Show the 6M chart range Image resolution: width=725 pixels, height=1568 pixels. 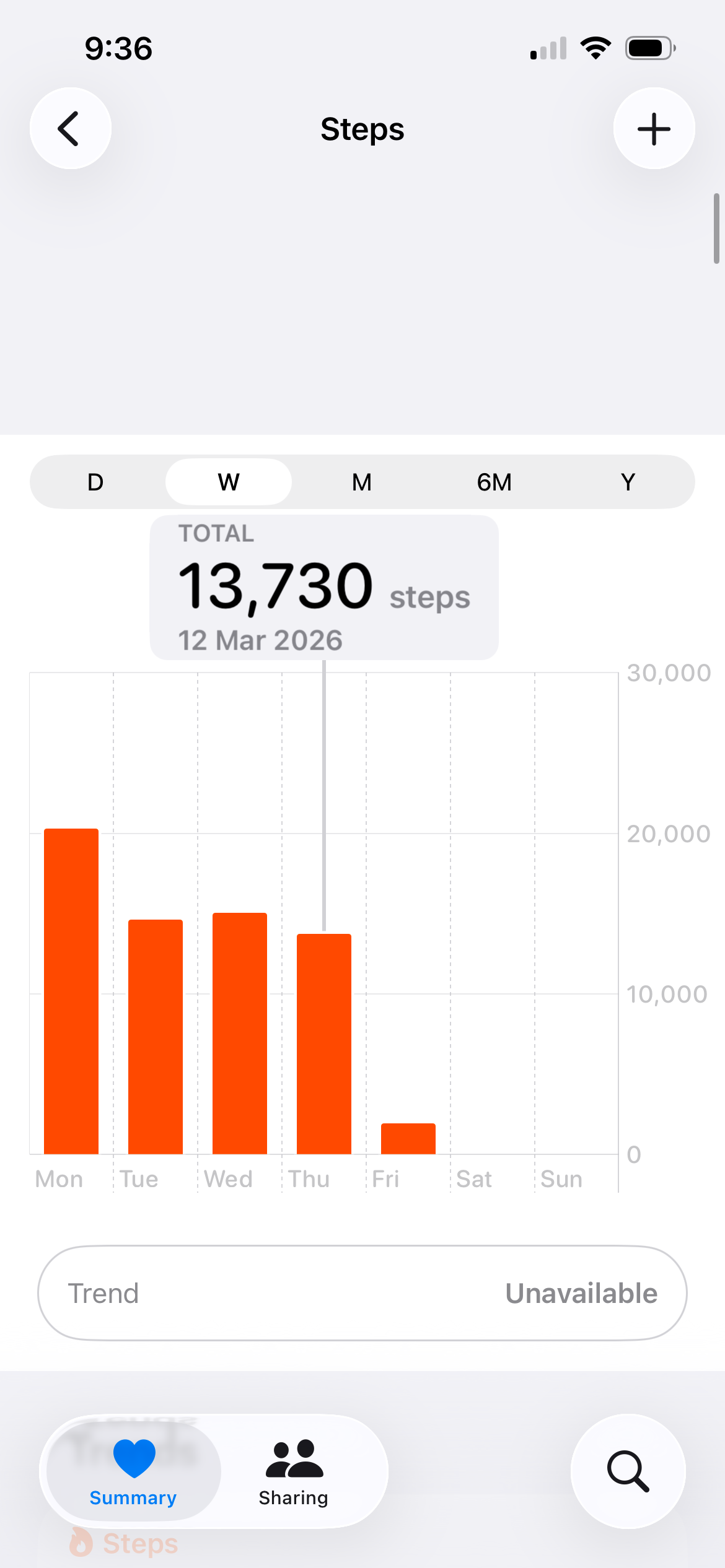coord(494,482)
